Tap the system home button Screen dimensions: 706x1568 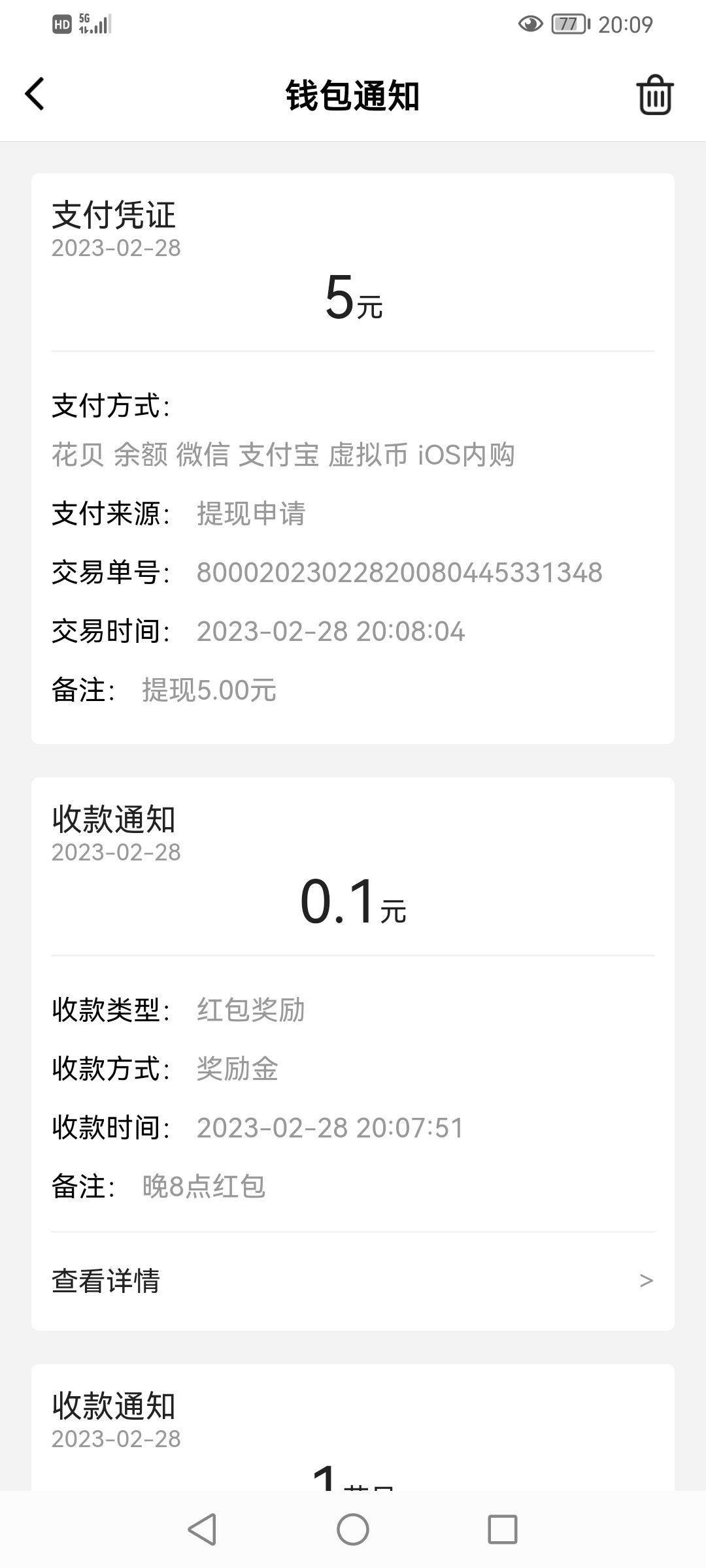click(x=353, y=1529)
